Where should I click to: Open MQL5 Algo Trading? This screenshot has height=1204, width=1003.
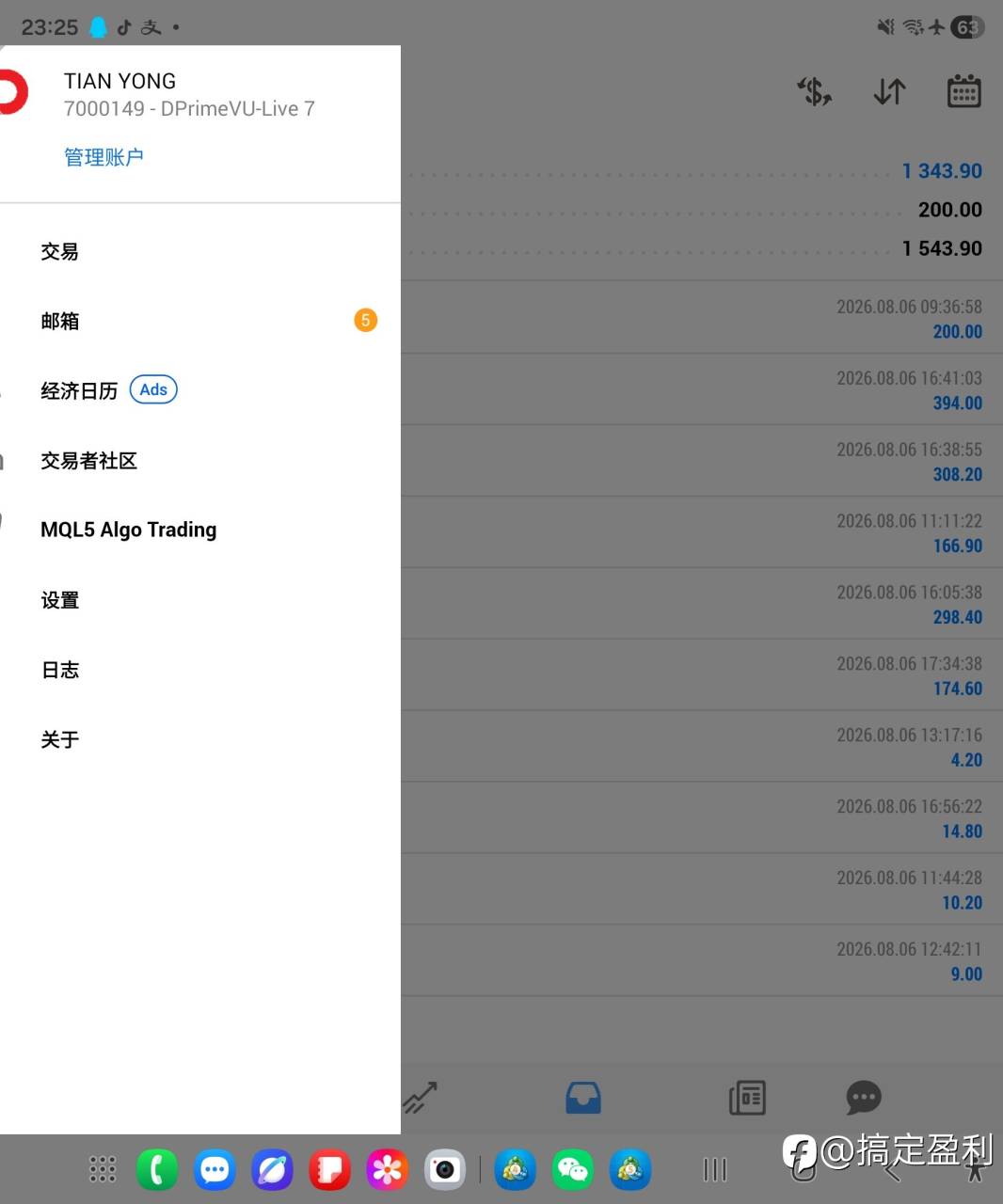tap(200, 530)
